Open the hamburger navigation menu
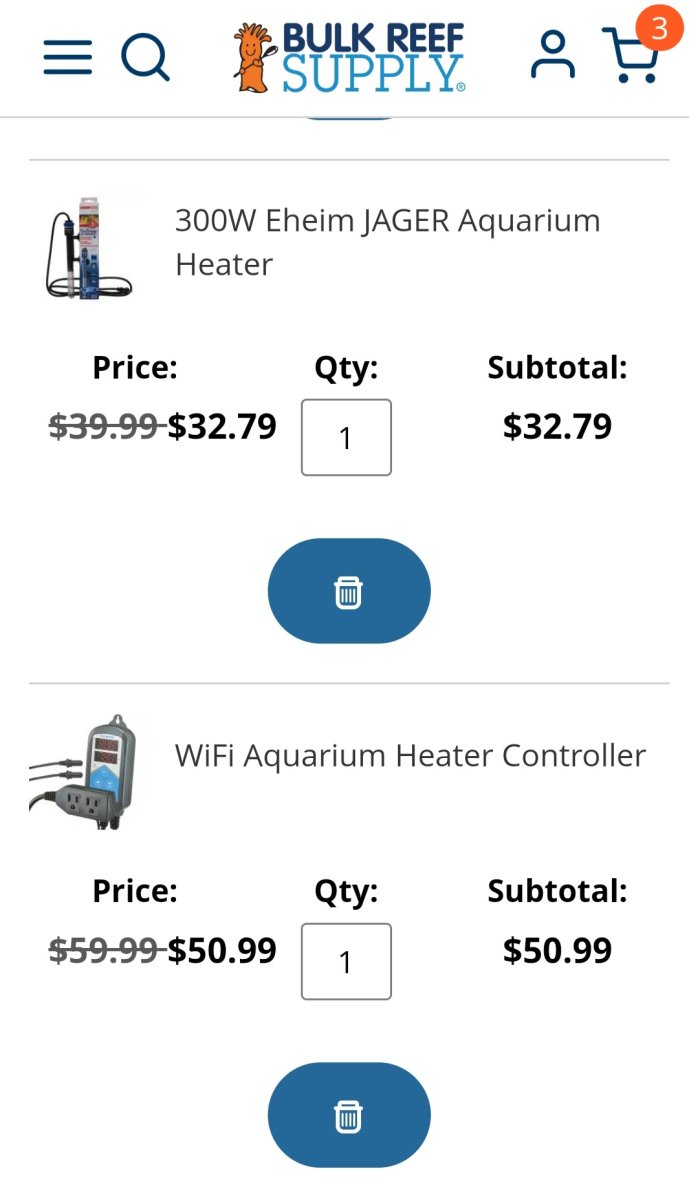The image size is (689, 1200). (68, 57)
